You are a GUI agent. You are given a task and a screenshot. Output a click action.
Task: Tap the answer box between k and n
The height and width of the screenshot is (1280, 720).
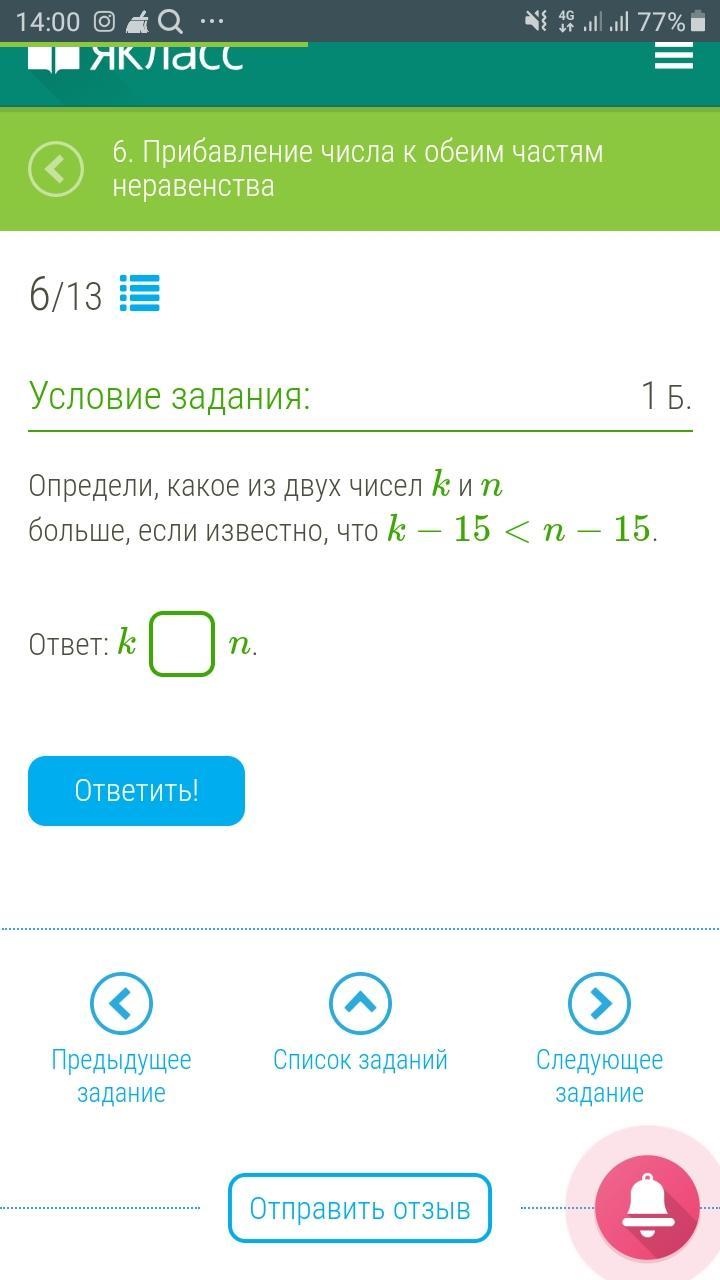[x=182, y=644]
